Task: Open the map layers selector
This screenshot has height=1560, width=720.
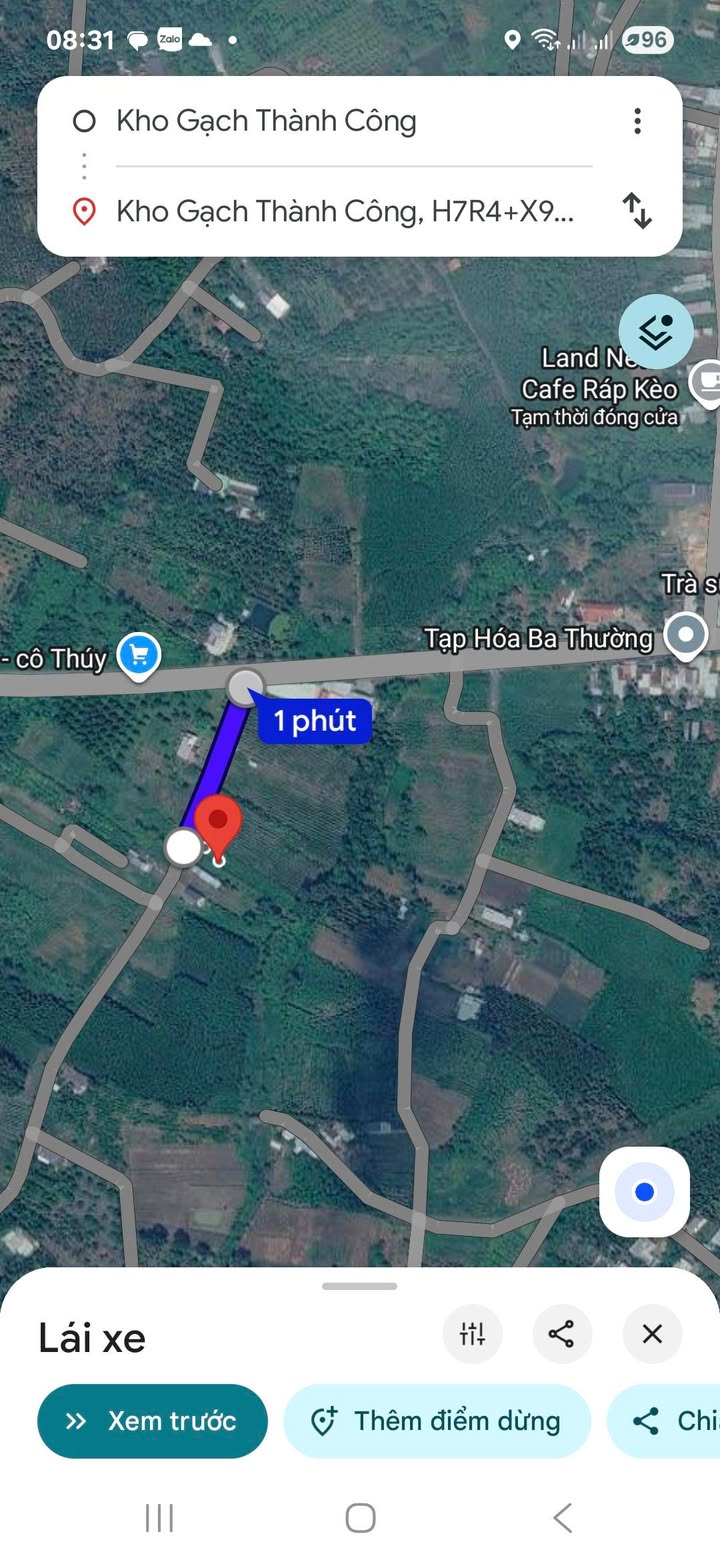Action: pos(655,332)
